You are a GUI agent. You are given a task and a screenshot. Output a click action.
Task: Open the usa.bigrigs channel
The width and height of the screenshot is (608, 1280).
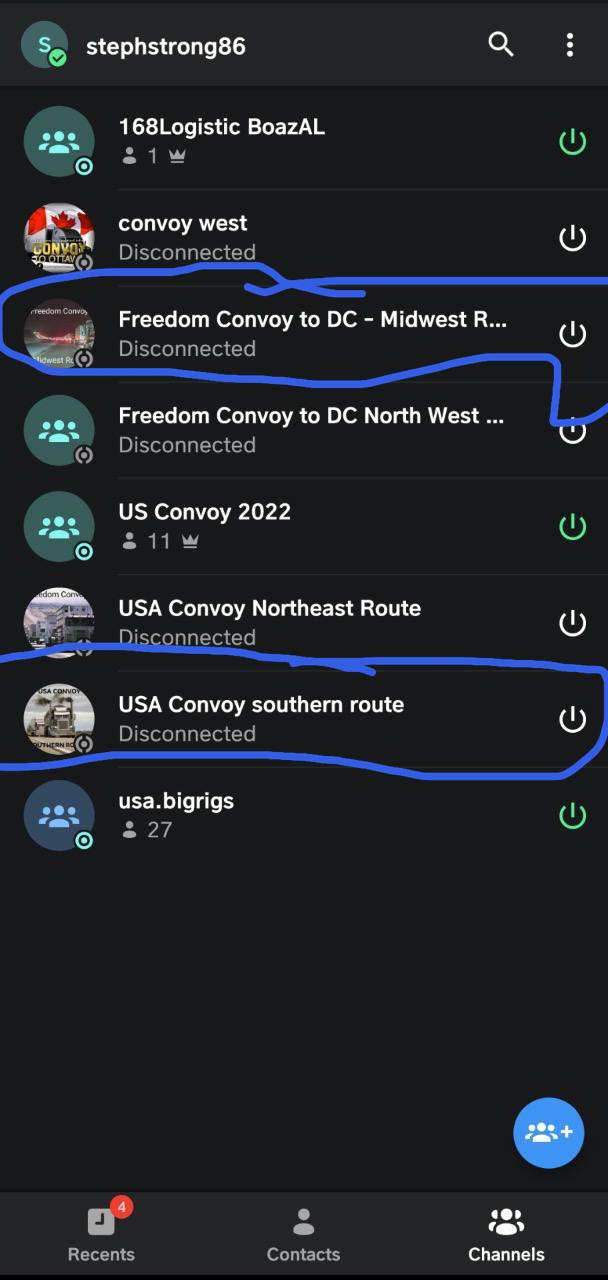304,815
